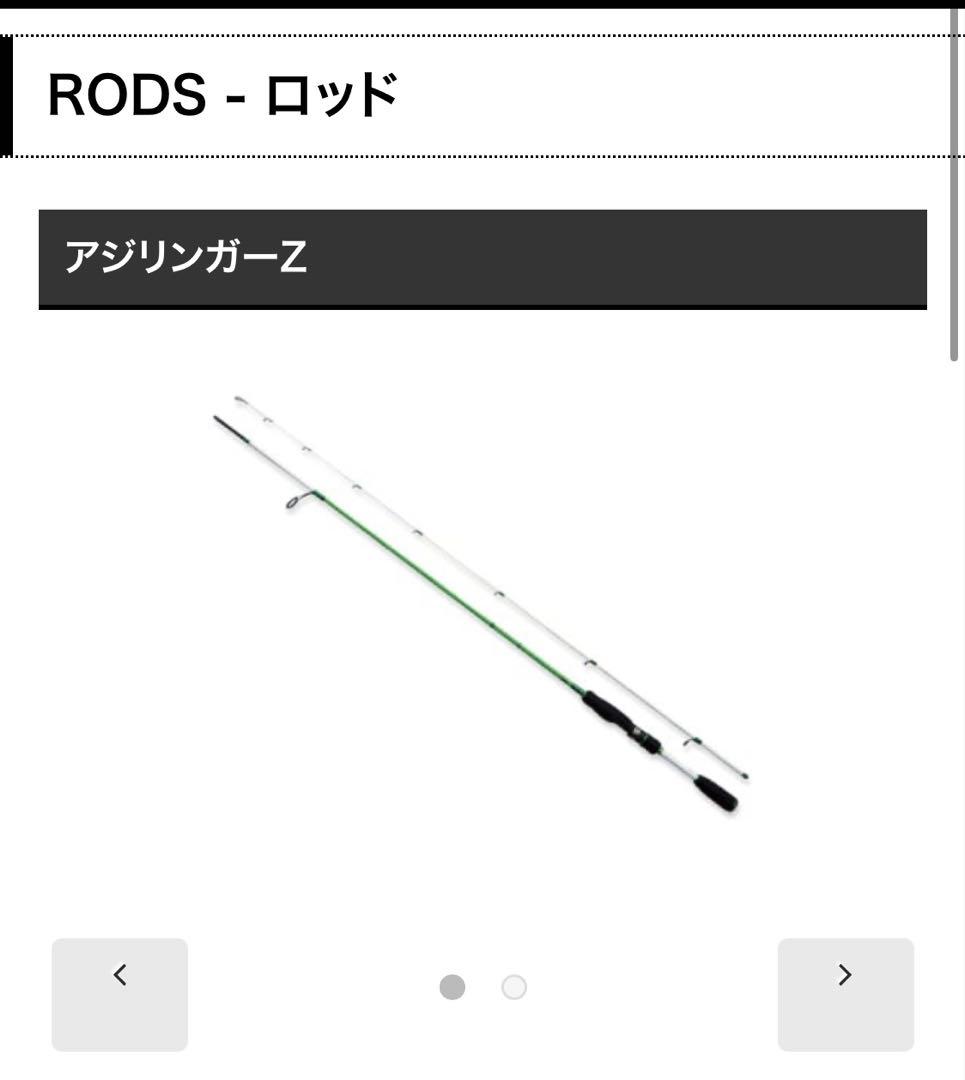Select the first carousel dot
Viewport: 965px width, 1080px height.
coord(452,987)
